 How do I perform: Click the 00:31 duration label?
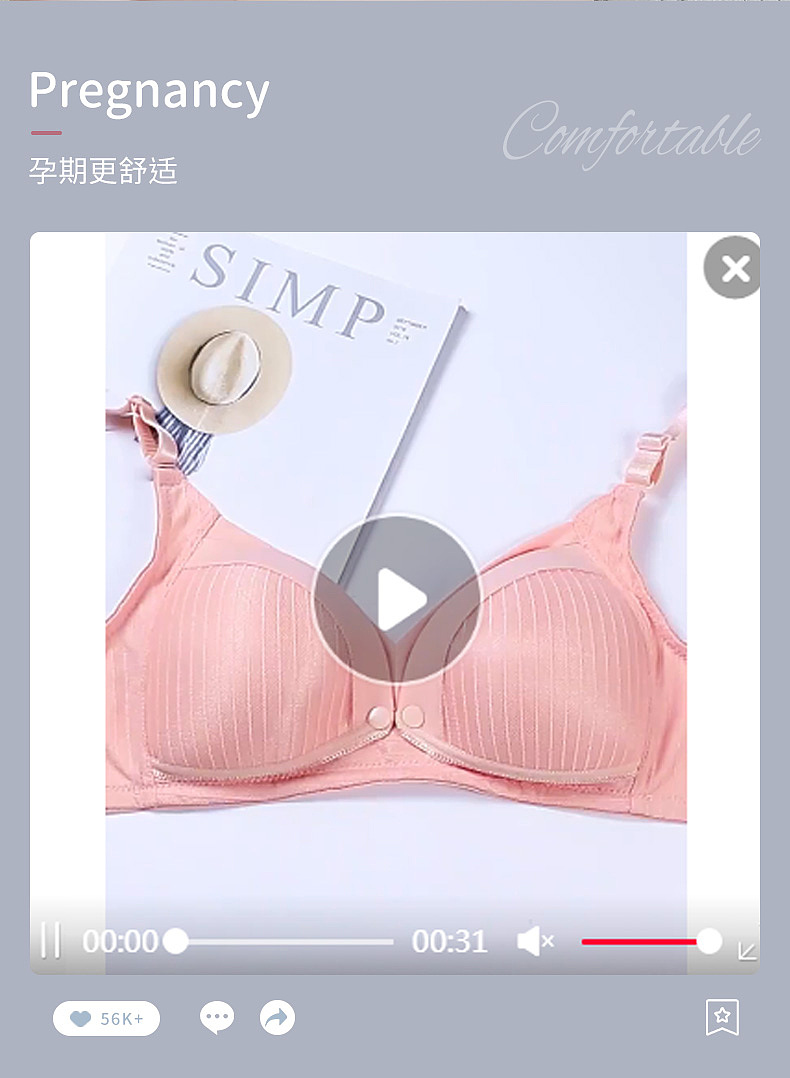(452, 940)
